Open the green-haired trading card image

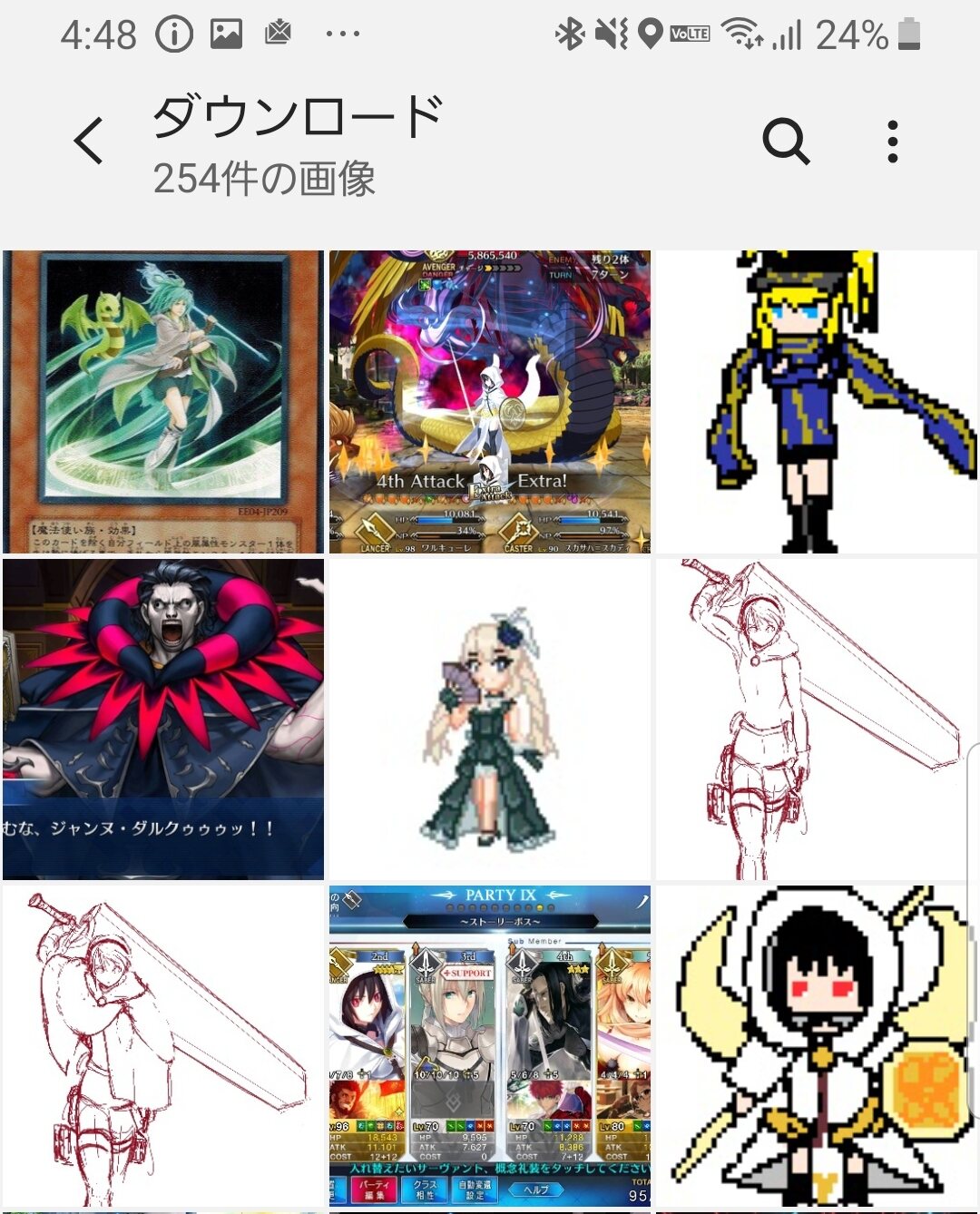tap(163, 402)
